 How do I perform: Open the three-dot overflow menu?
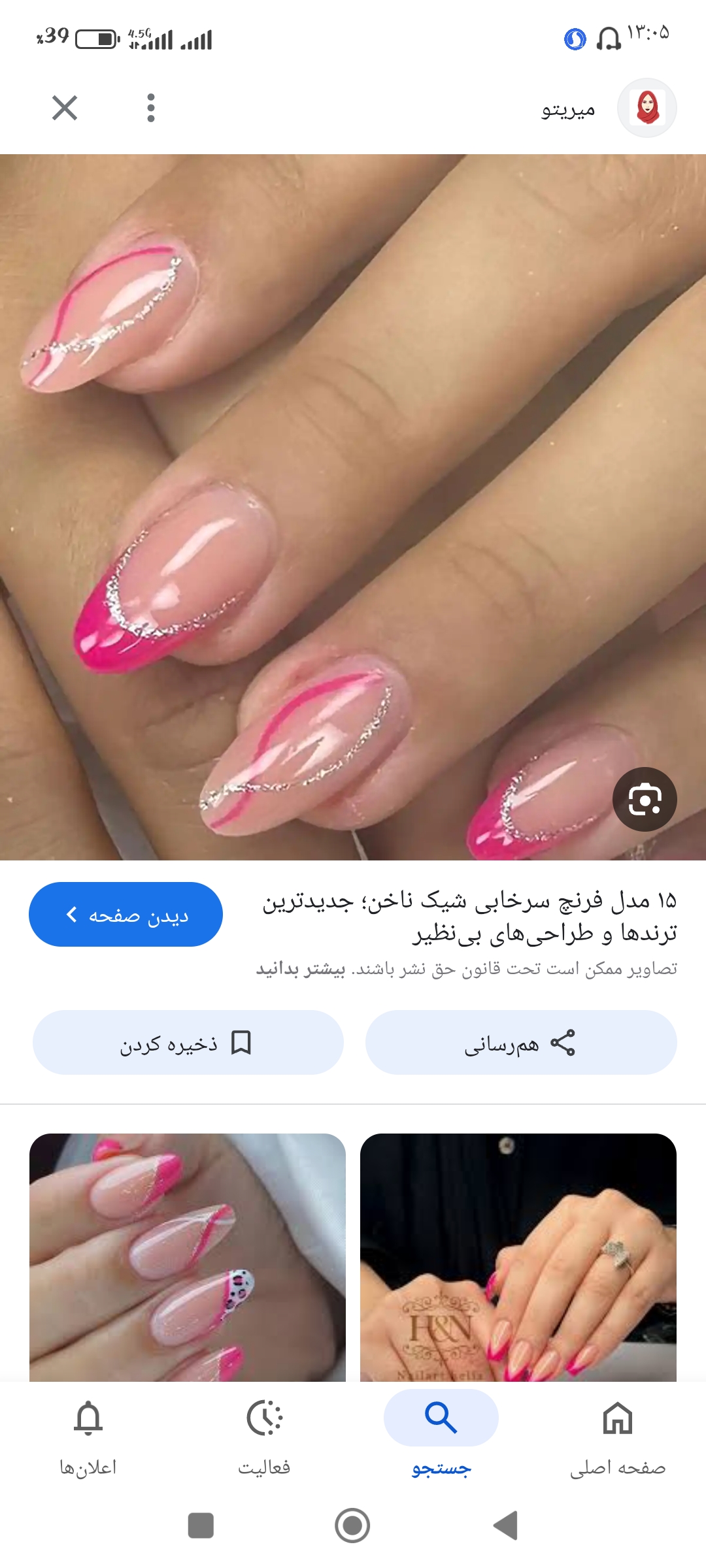pos(151,108)
